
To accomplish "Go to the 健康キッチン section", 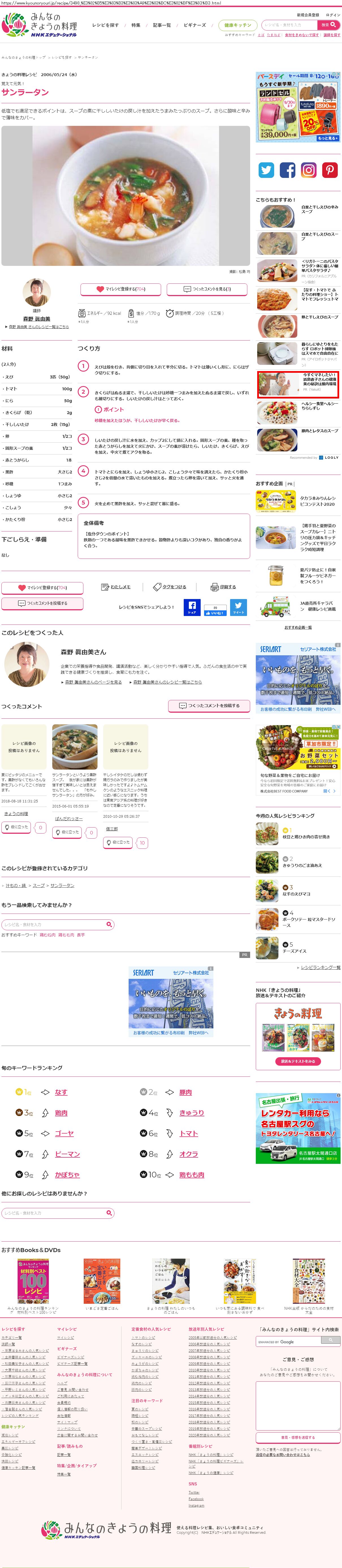I will click(237, 25).
